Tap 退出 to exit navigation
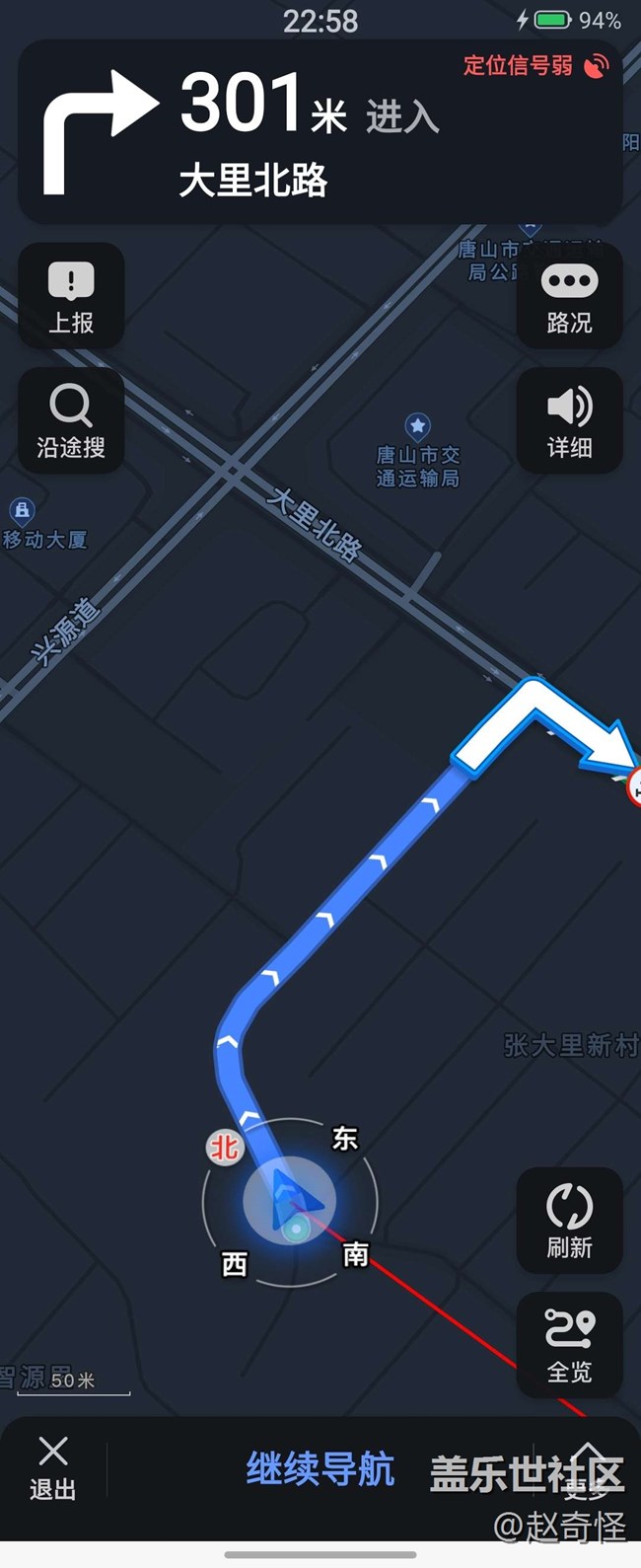The image size is (641, 1568). (52, 1468)
